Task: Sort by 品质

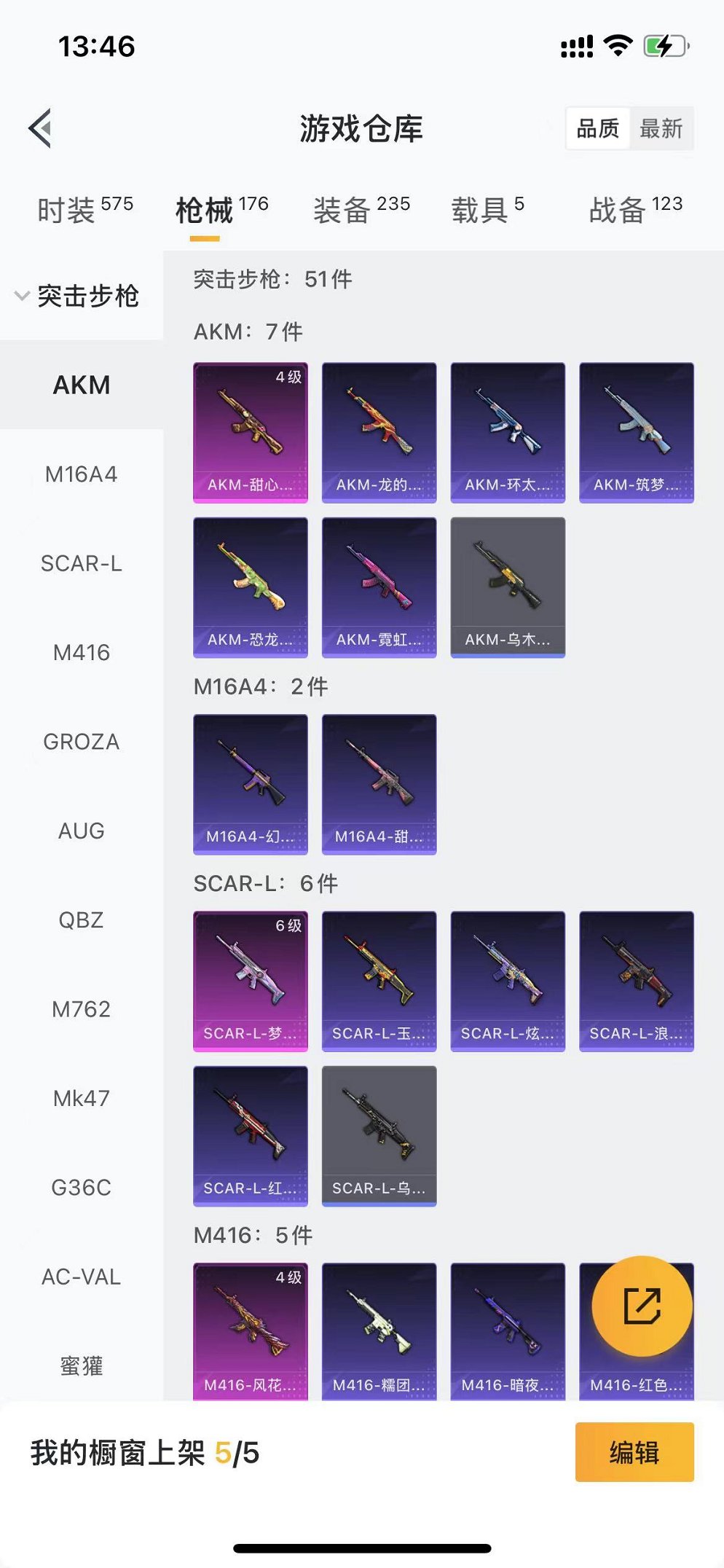Action: 598,129
